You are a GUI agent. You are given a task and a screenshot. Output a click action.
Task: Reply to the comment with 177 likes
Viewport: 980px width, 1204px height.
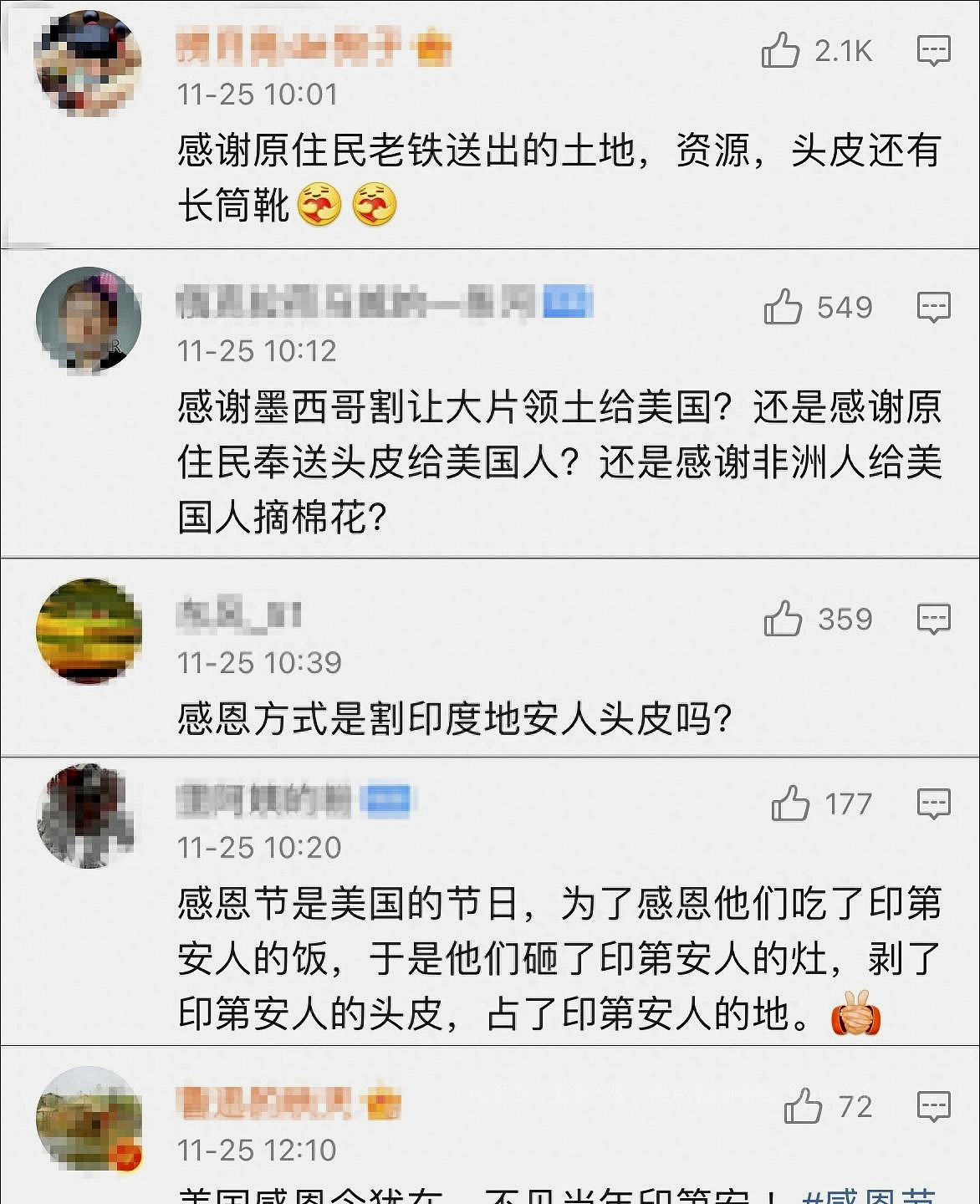click(933, 804)
